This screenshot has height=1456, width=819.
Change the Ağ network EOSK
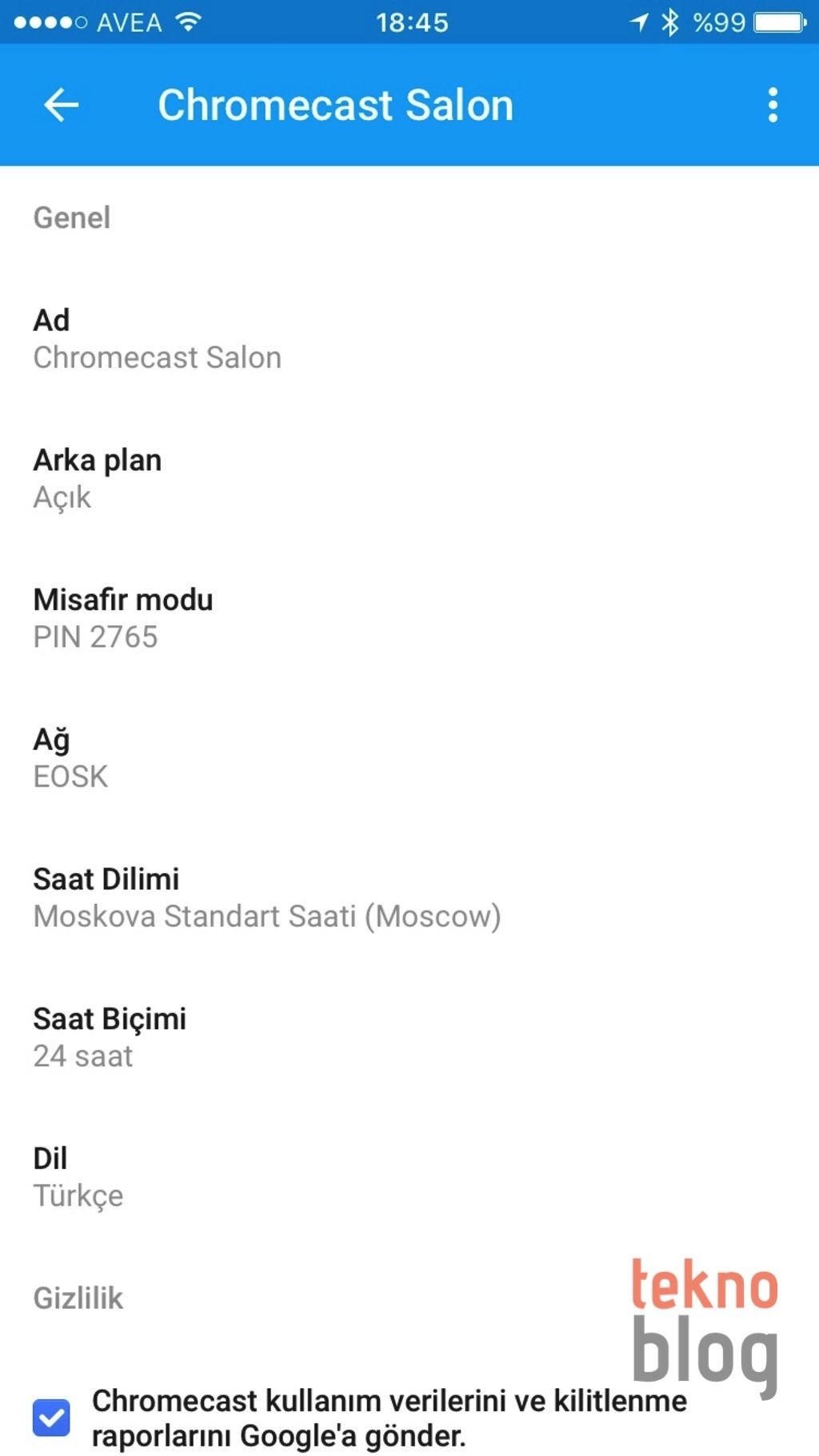coord(70,758)
